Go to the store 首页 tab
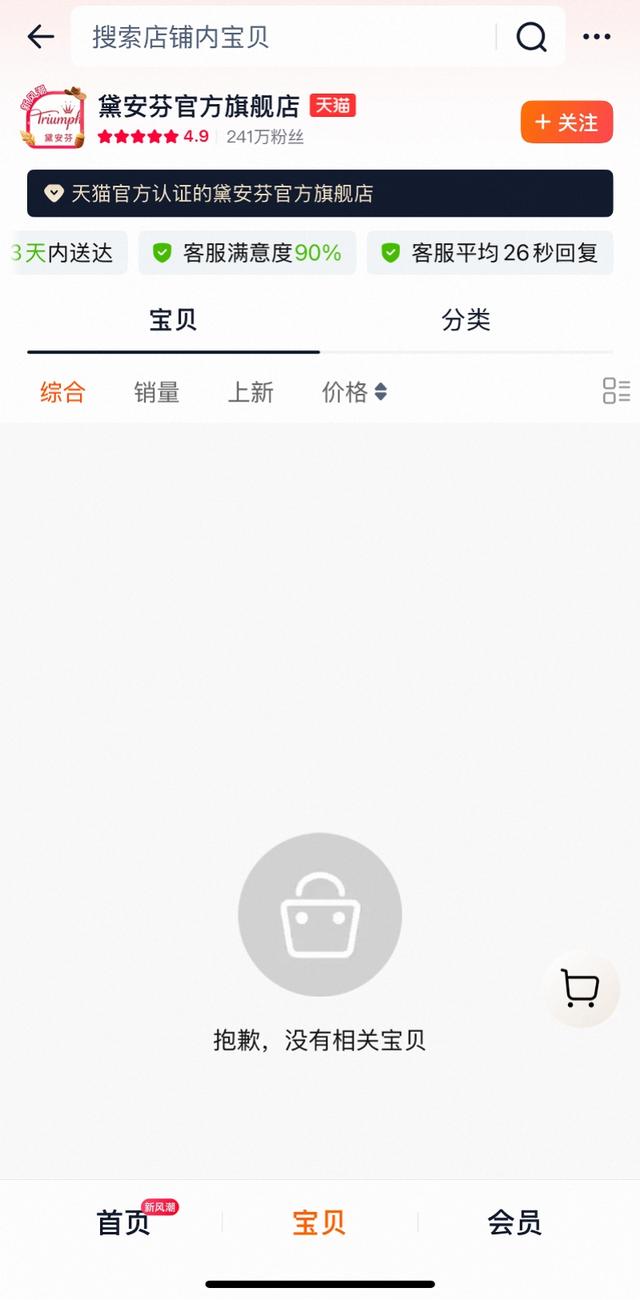 (x=124, y=1222)
